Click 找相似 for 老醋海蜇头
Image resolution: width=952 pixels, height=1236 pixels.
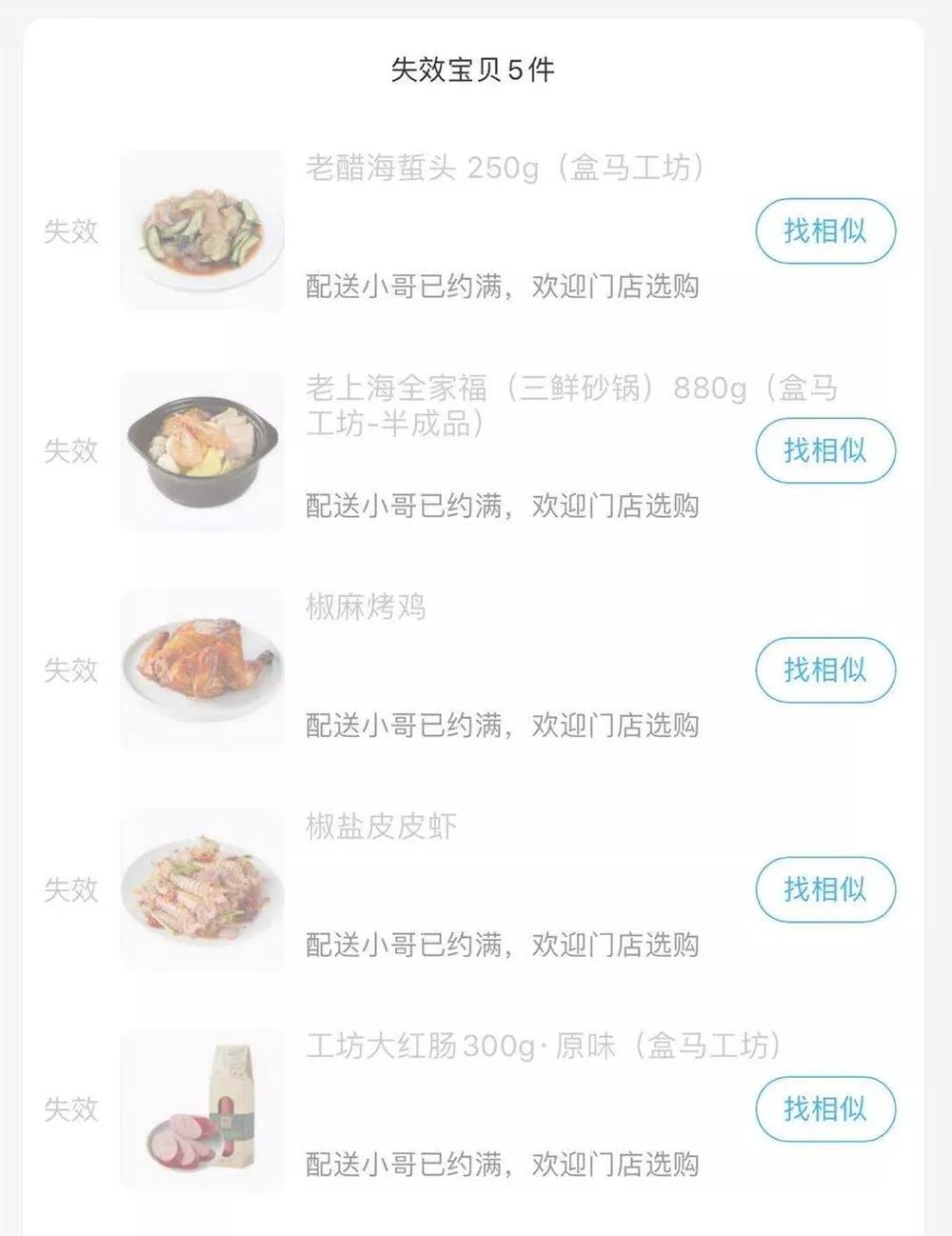click(824, 229)
